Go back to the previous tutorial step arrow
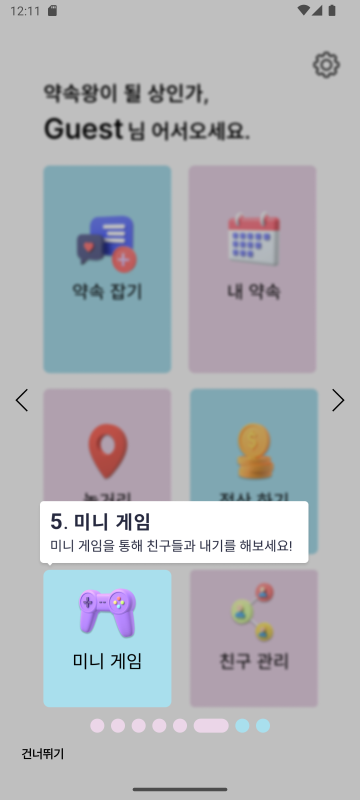 [x=22, y=401]
